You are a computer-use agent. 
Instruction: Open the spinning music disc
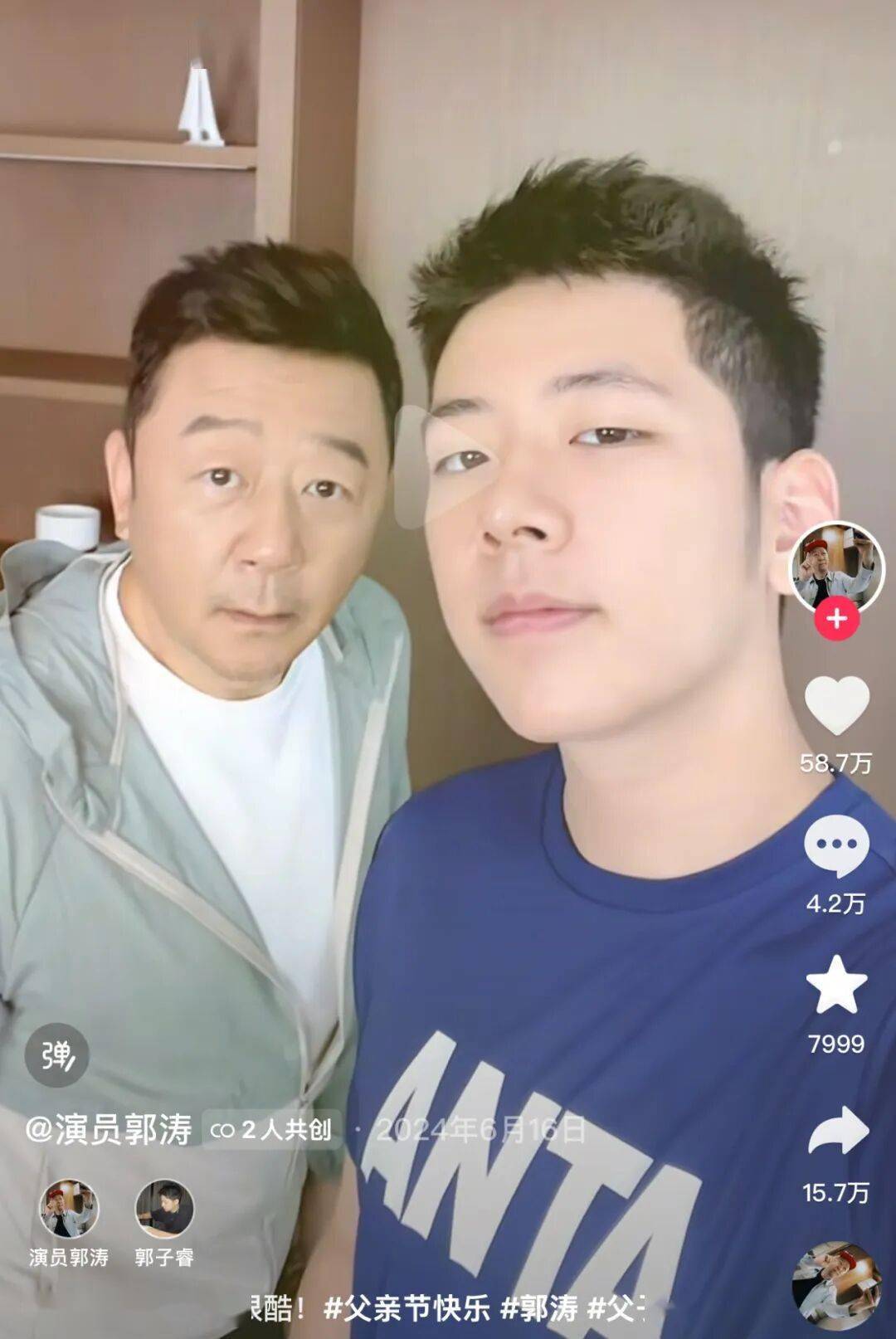(836, 1286)
